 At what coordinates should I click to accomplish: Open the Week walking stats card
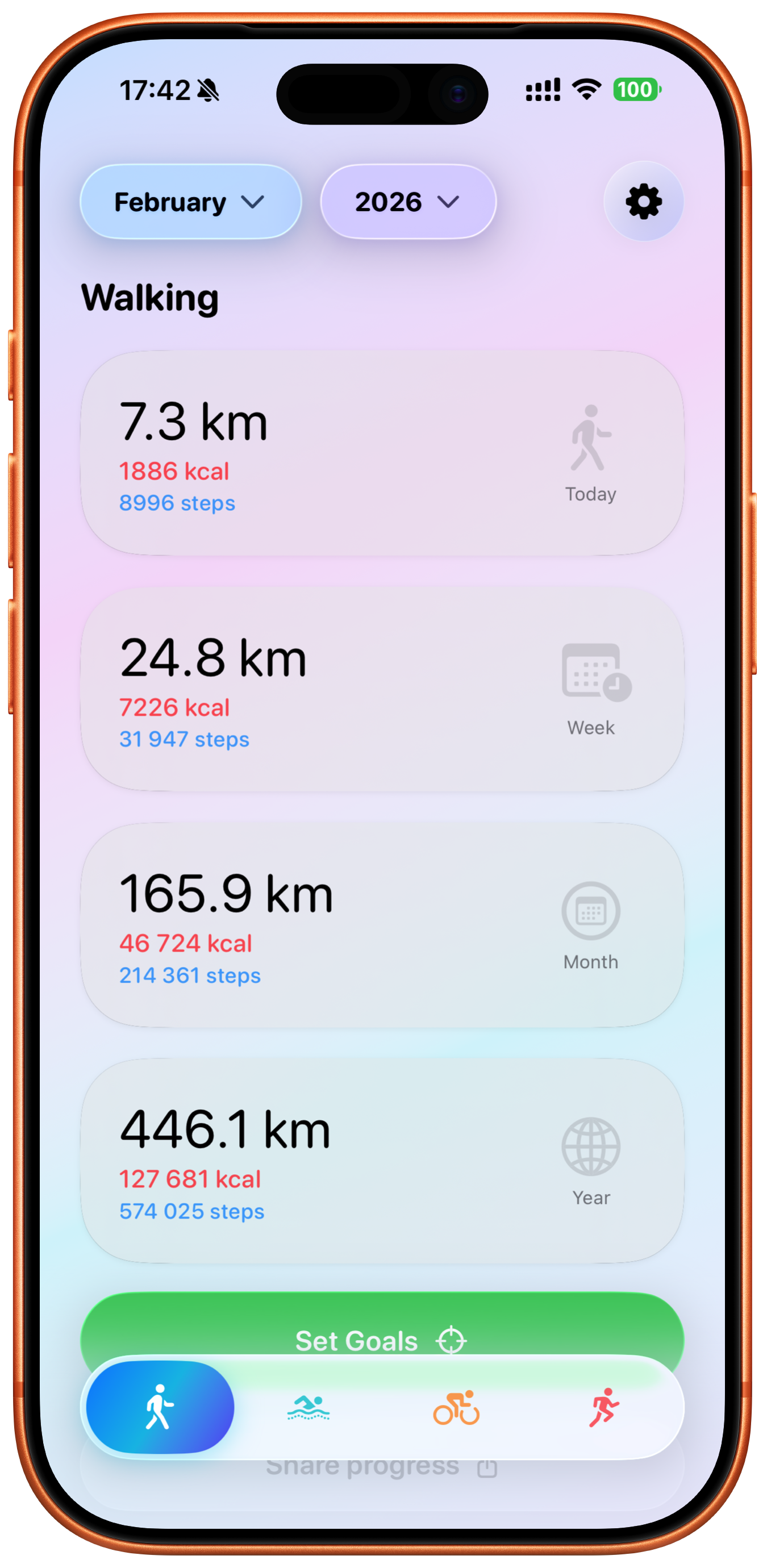[382, 689]
